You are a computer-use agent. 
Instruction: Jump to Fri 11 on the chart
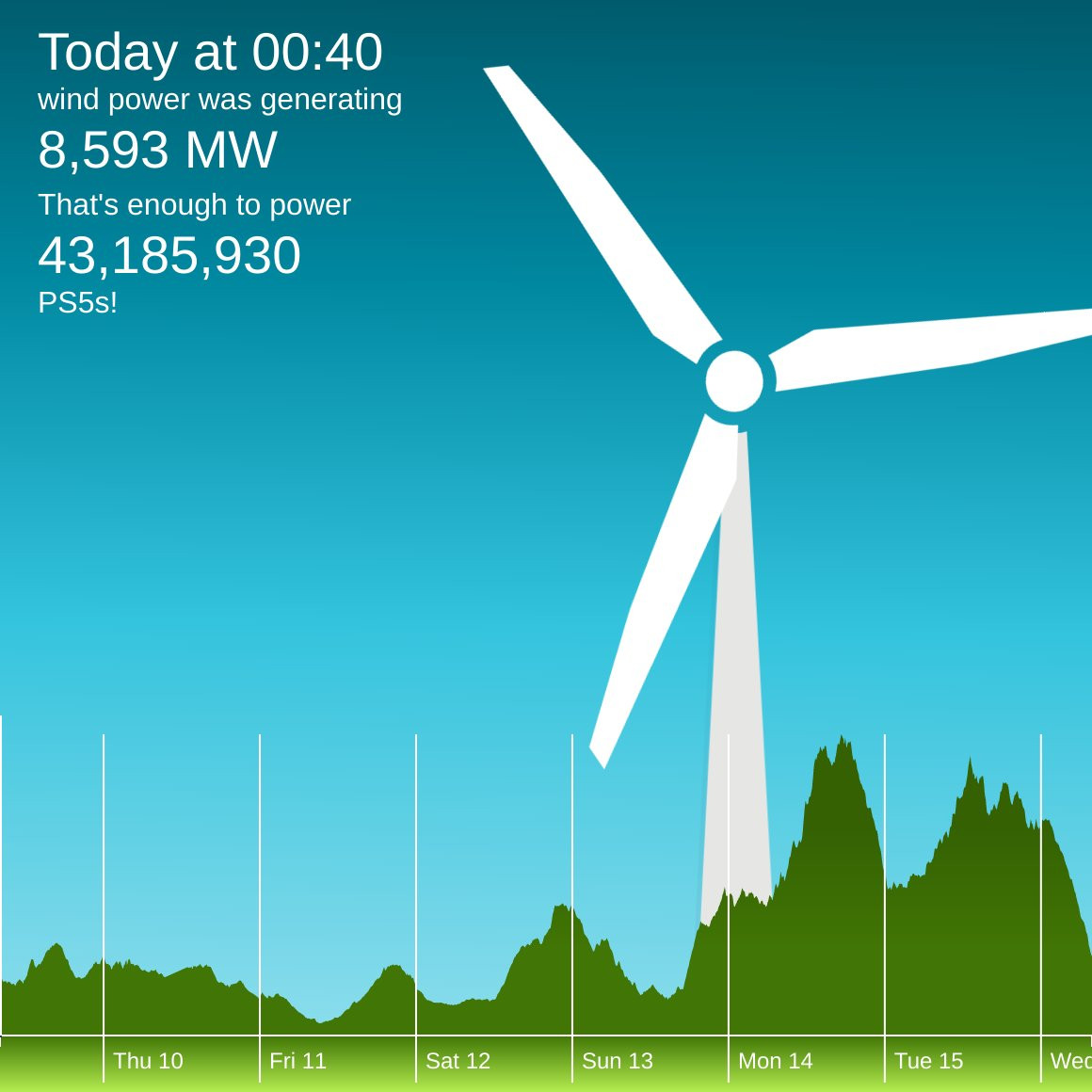297,1061
